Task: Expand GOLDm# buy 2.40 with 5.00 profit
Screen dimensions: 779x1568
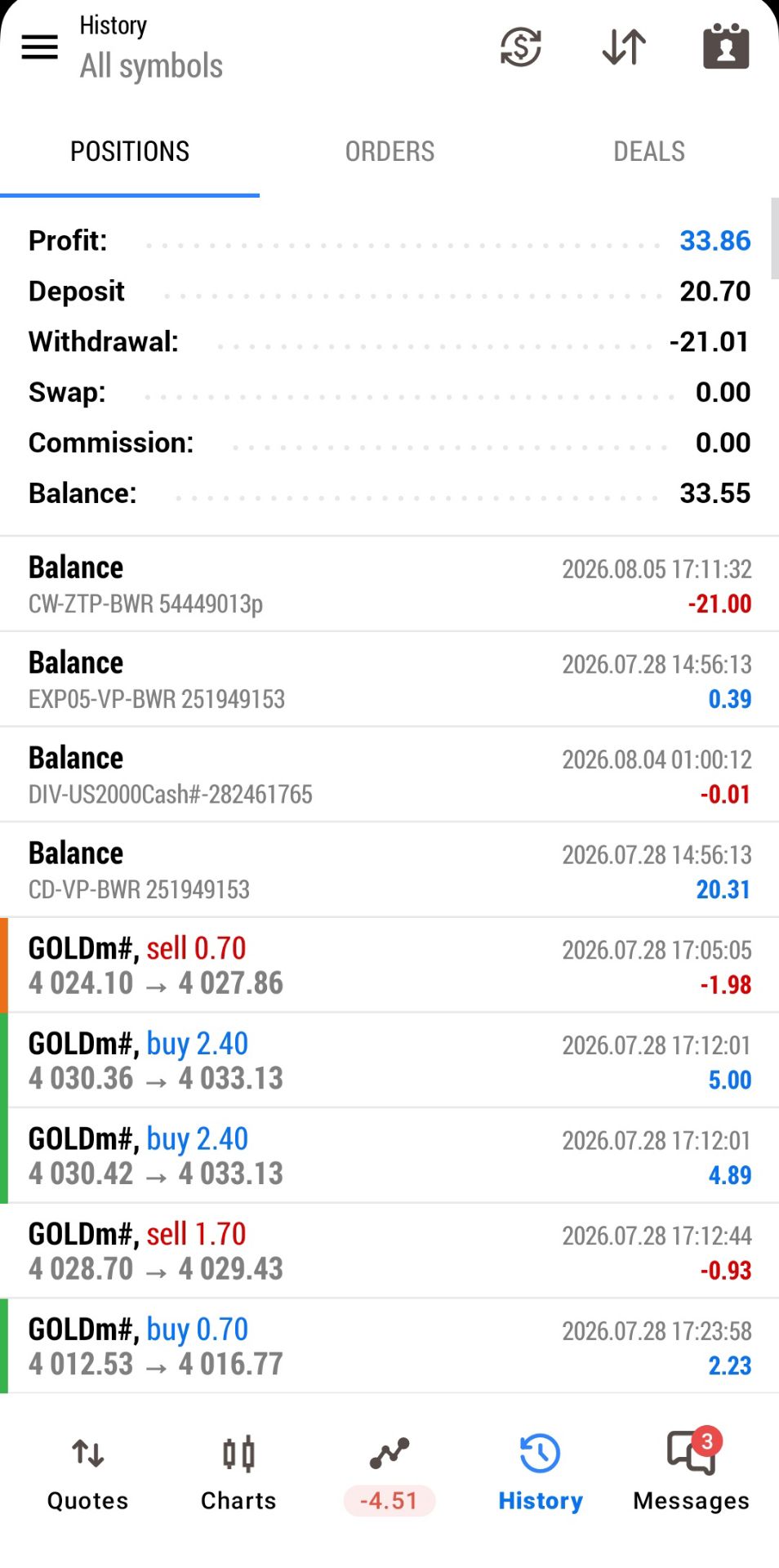Action: point(389,1061)
